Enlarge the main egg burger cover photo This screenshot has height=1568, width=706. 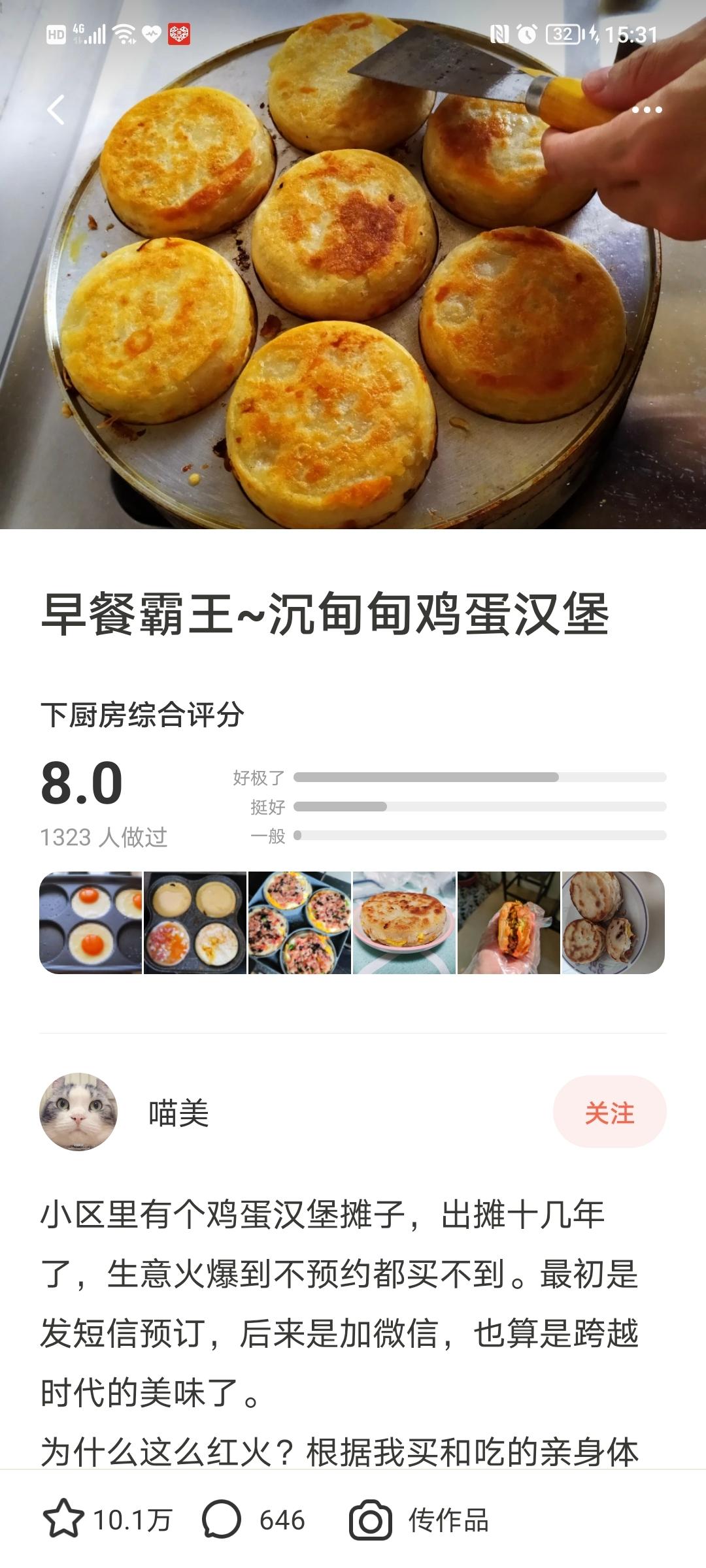click(353, 294)
